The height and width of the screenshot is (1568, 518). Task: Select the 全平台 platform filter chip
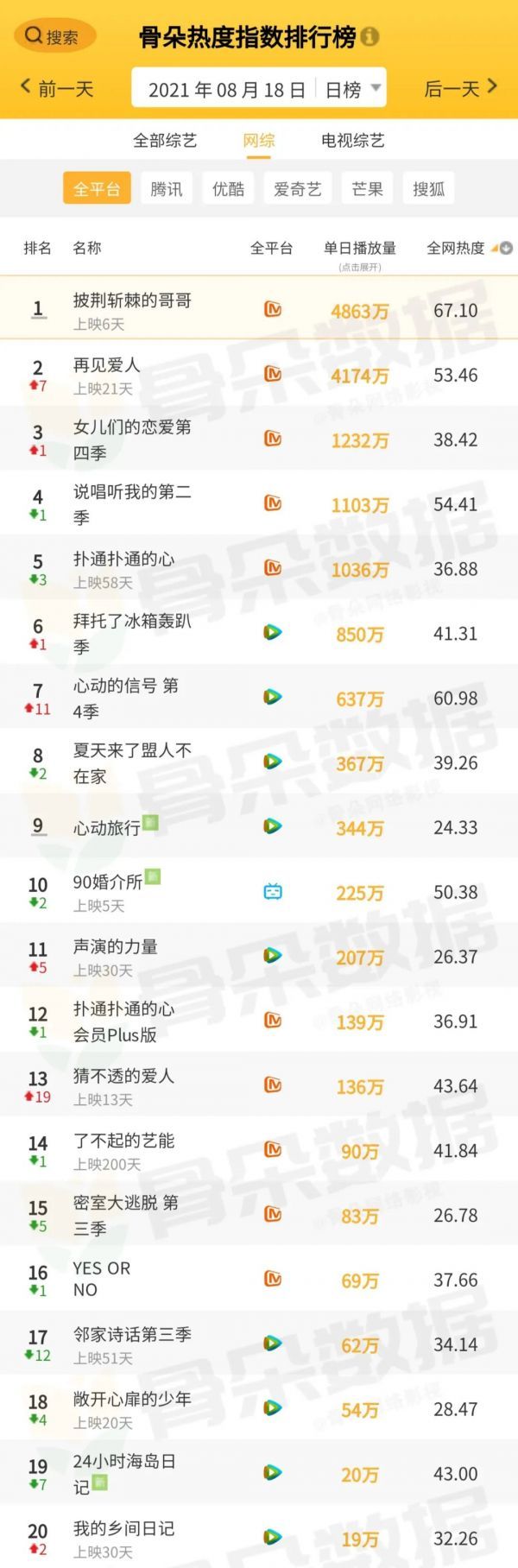96,188
